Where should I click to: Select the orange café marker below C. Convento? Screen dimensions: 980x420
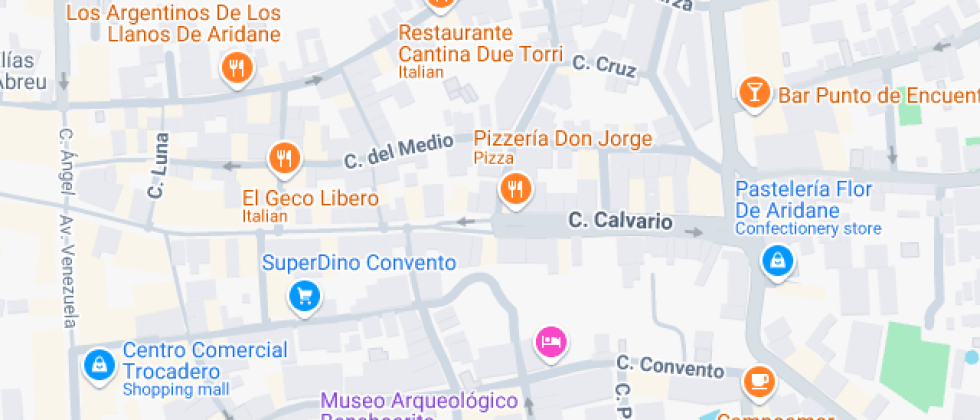[759, 381]
